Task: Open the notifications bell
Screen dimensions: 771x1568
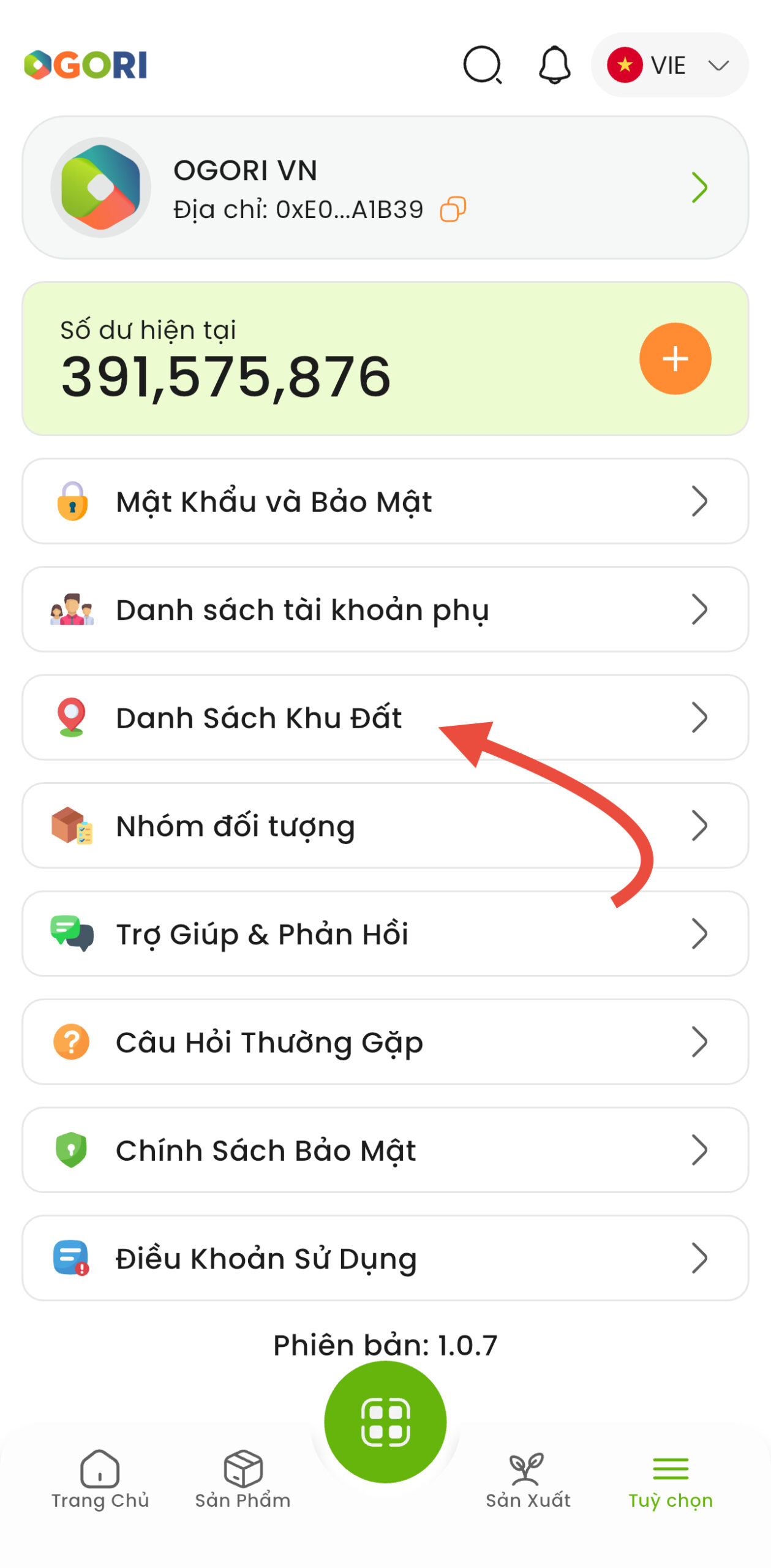Action: coord(554,65)
